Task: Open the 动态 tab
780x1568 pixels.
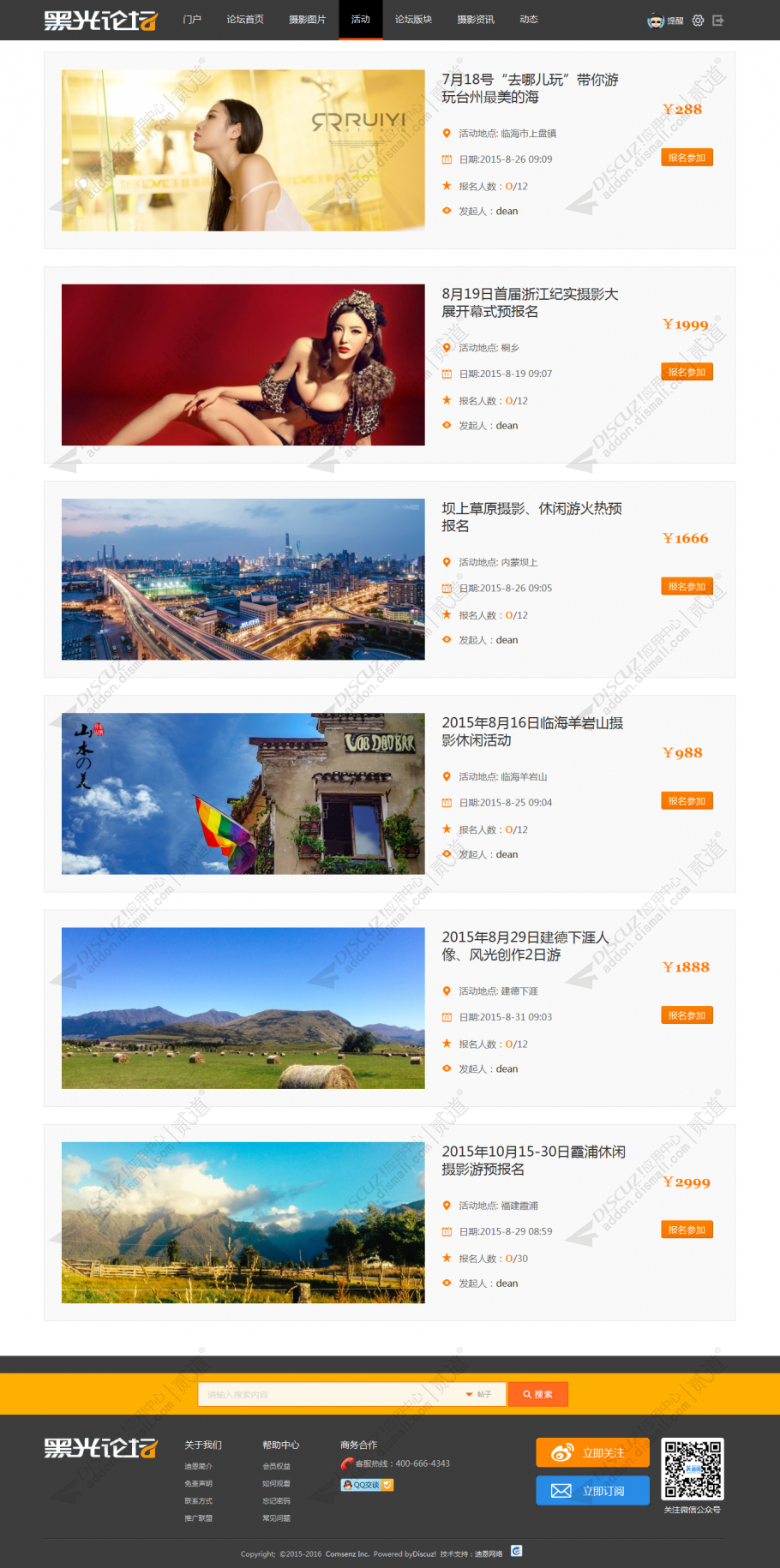Action: 529,20
